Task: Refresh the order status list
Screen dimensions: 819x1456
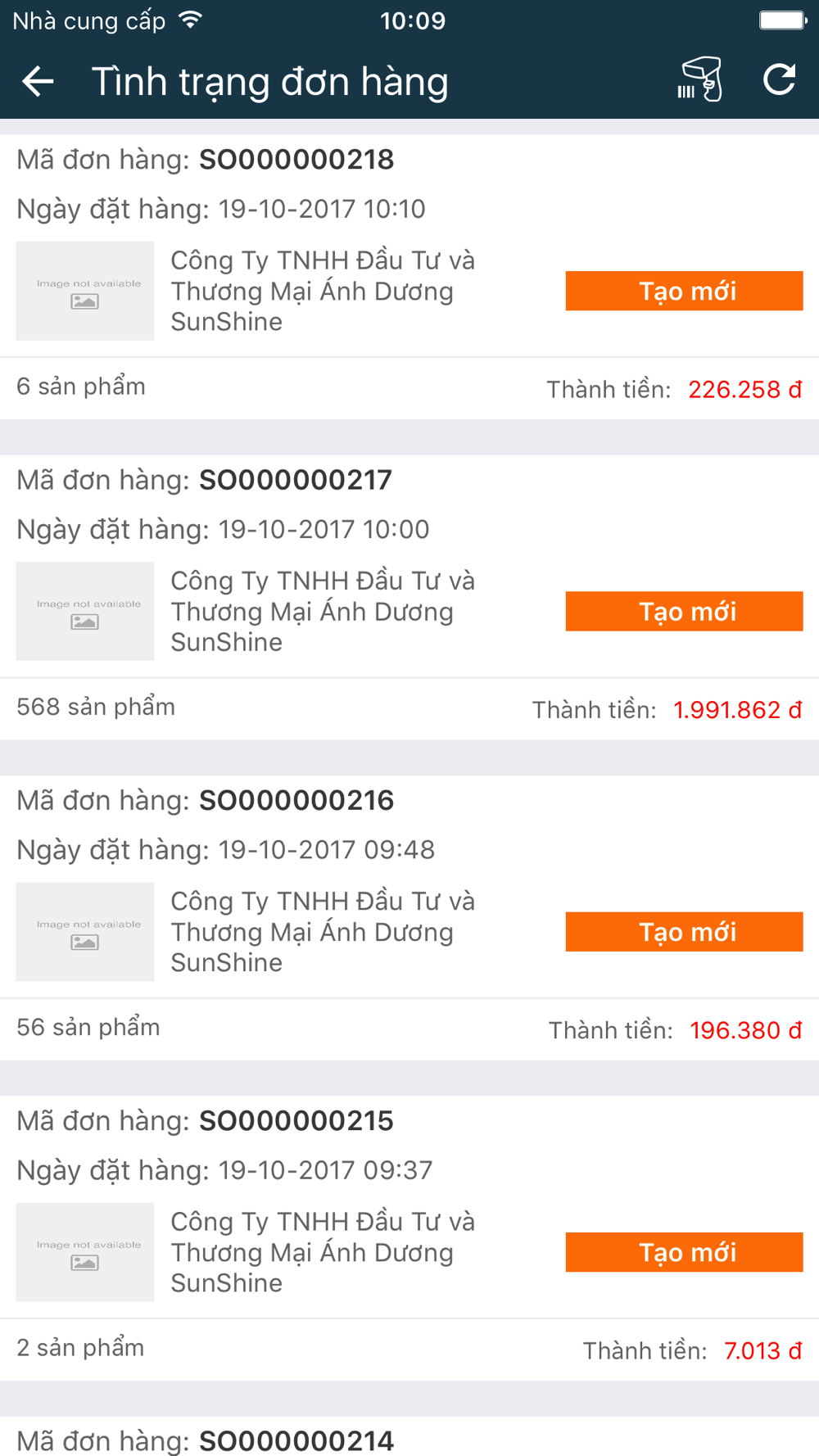Action: (x=779, y=79)
